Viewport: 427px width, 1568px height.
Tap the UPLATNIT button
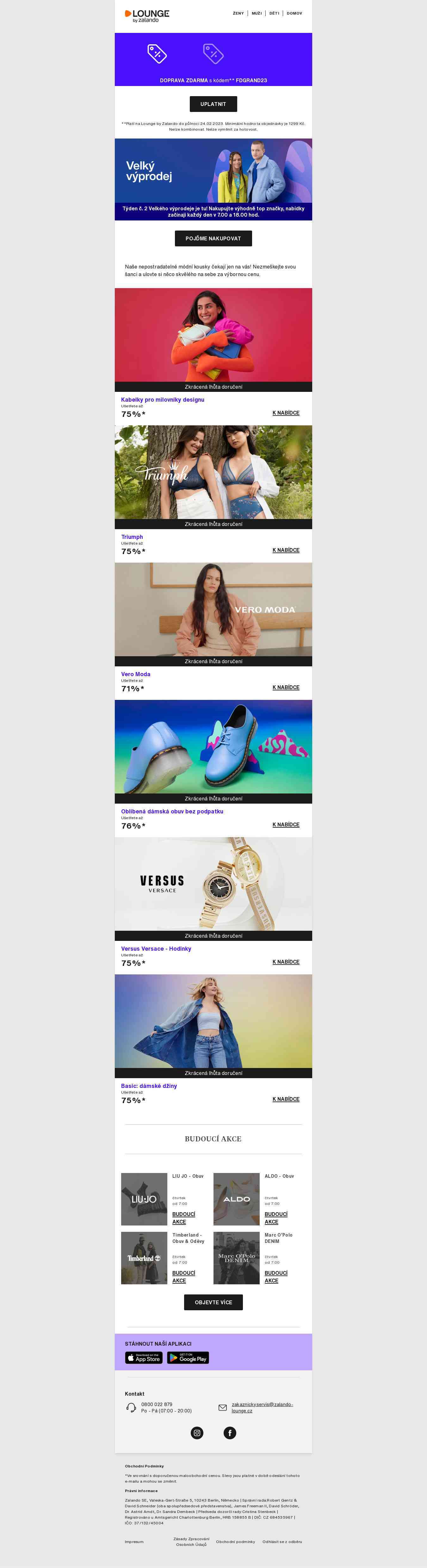213,104
